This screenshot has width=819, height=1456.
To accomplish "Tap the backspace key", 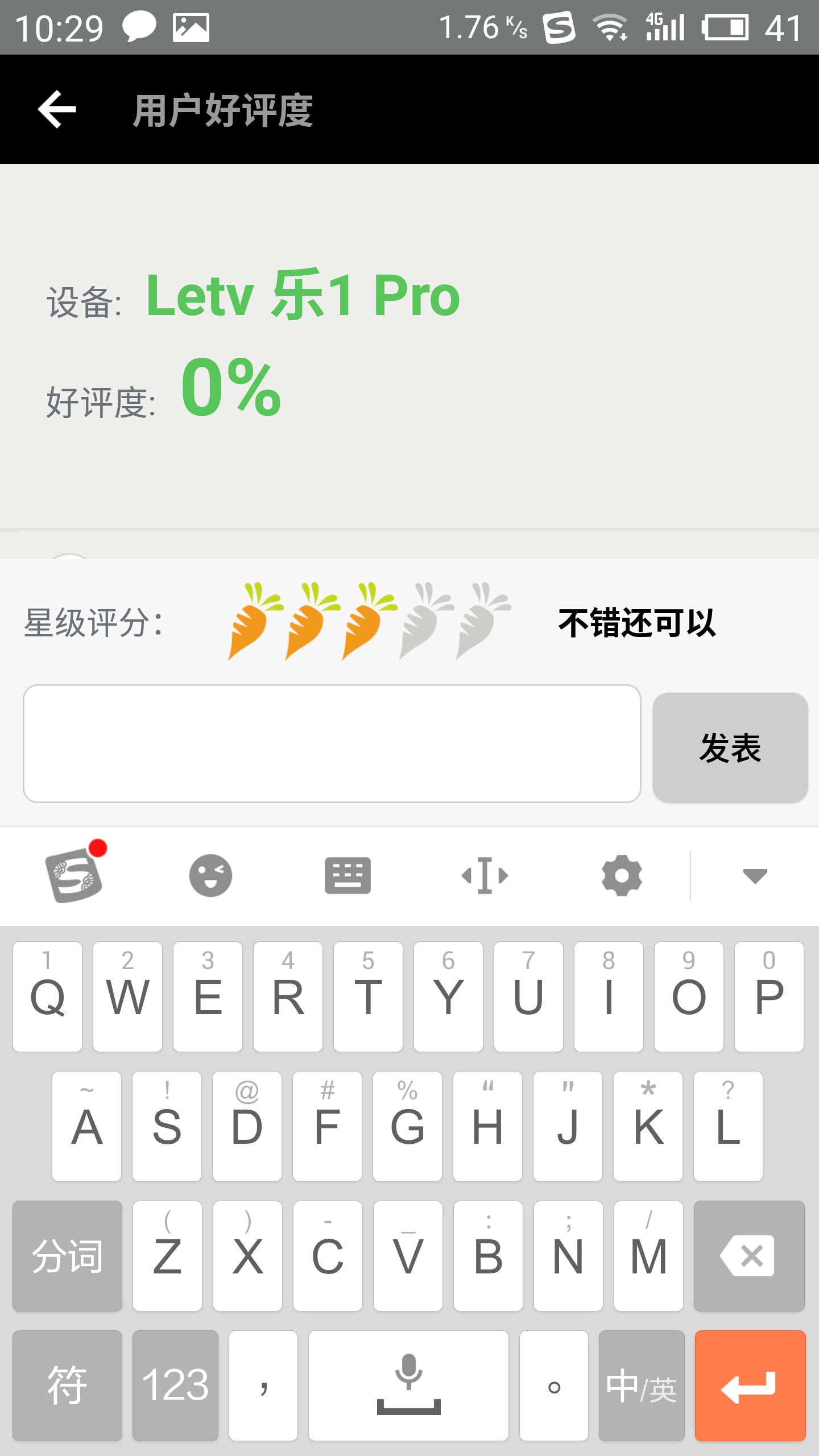I will pos(749,1256).
